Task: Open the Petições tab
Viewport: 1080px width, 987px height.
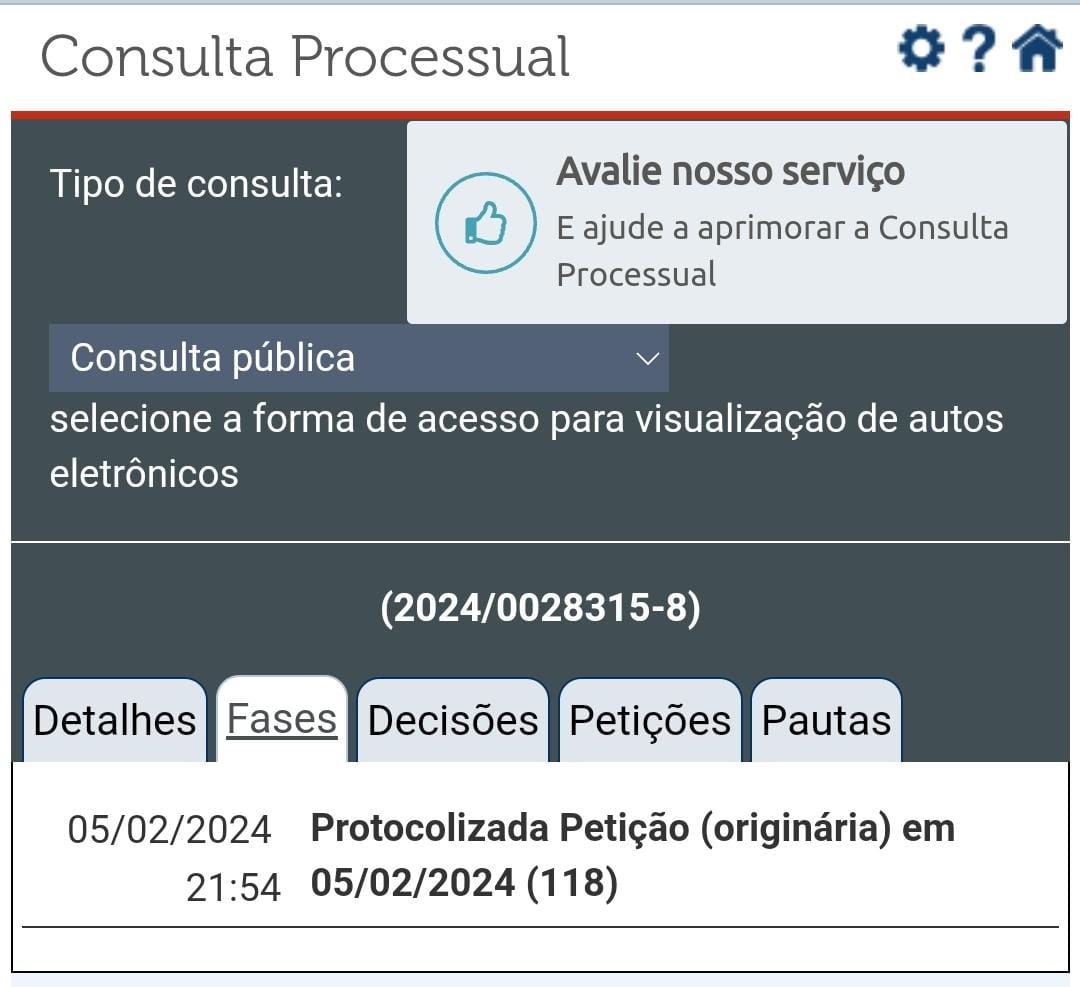Action: pos(650,721)
